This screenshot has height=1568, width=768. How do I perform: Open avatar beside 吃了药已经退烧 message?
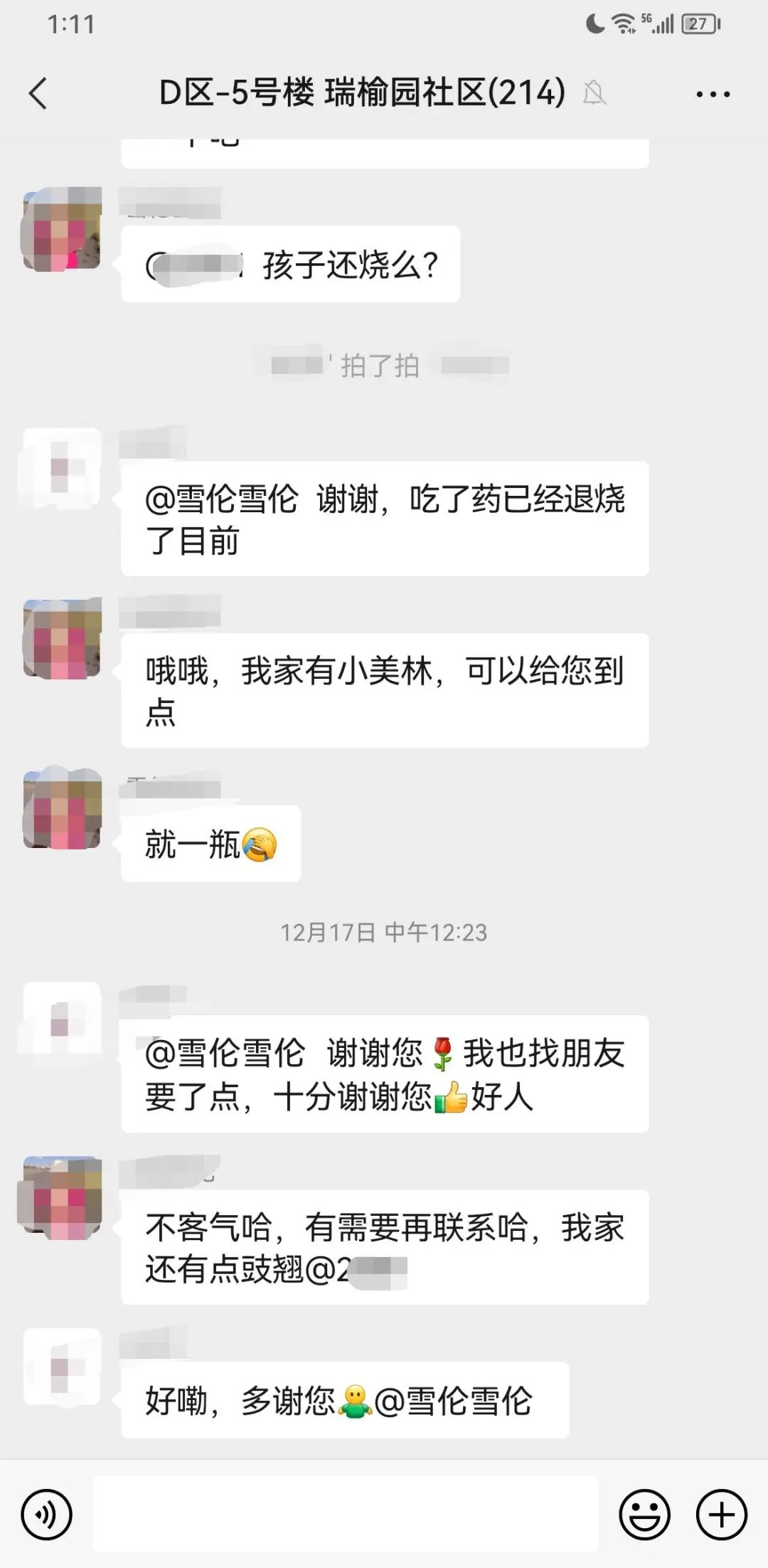(63, 468)
